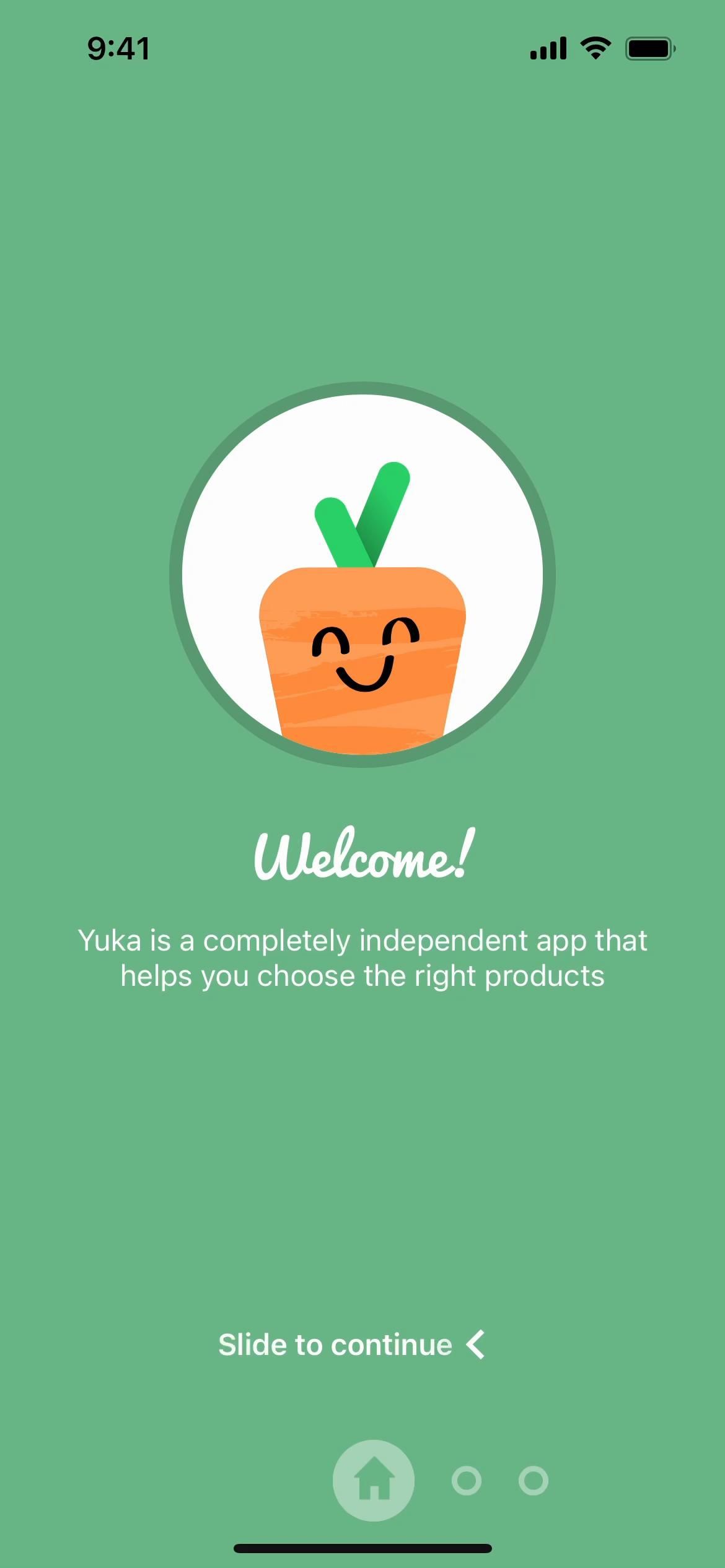Viewport: 725px width, 1568px height.
Task: Tap the home icon page indicator
Action: [374, 1481]
